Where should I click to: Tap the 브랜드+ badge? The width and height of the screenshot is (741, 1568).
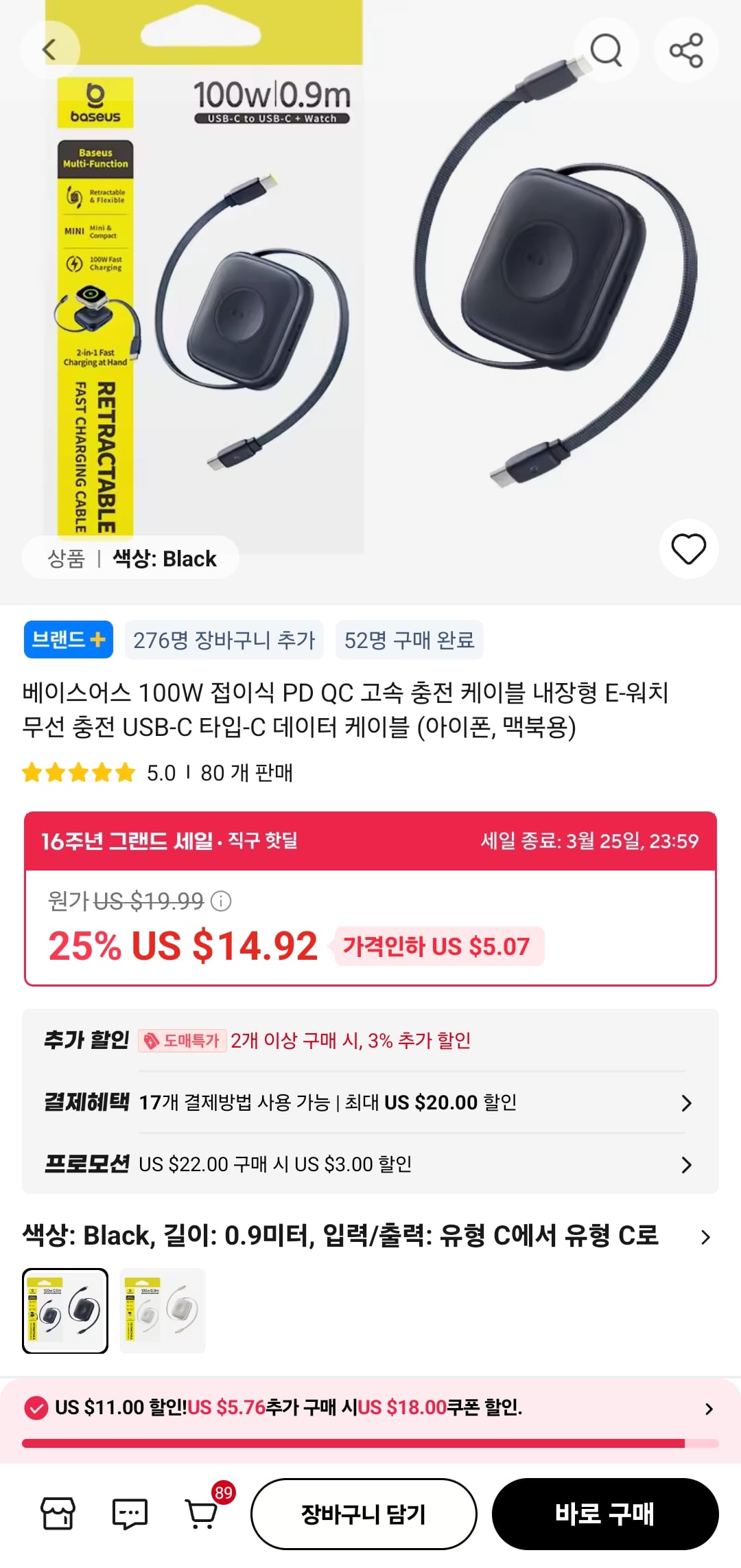[x=68, y=640]
